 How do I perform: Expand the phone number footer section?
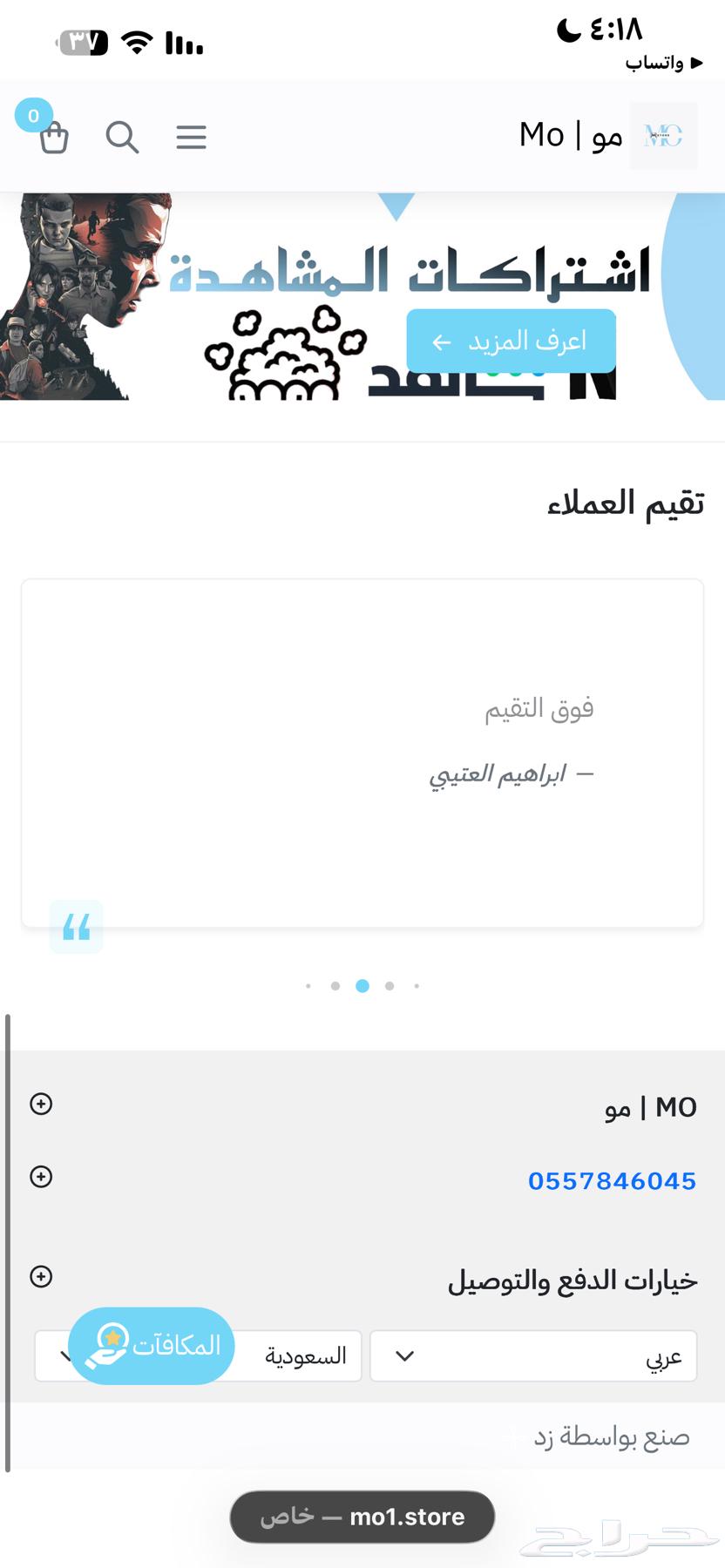click(x=41, y=1177)
